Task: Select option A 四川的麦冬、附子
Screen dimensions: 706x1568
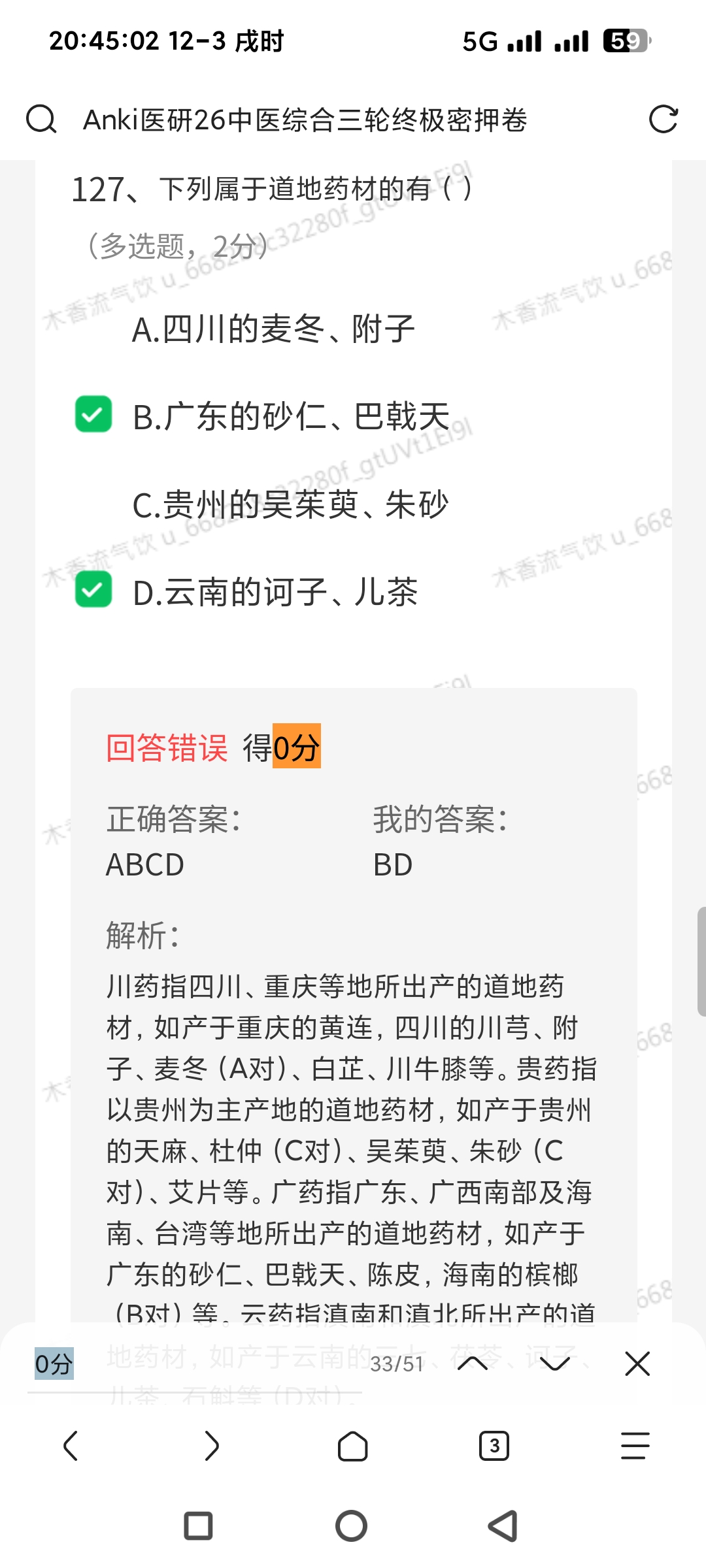Action: tap(273, 329)
